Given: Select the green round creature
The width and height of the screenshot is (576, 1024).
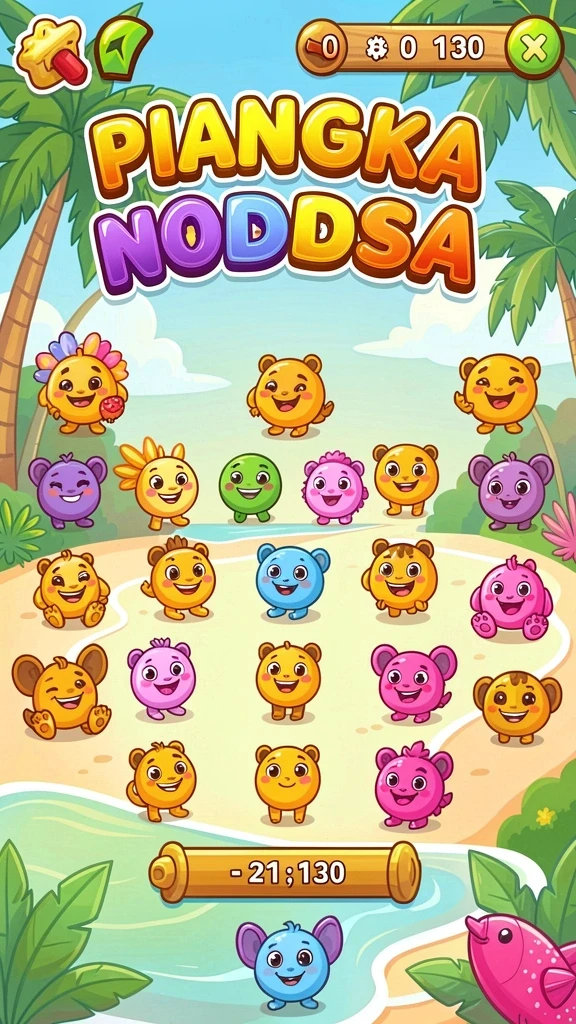Looking at the screenshot, I should click(250, 488).
